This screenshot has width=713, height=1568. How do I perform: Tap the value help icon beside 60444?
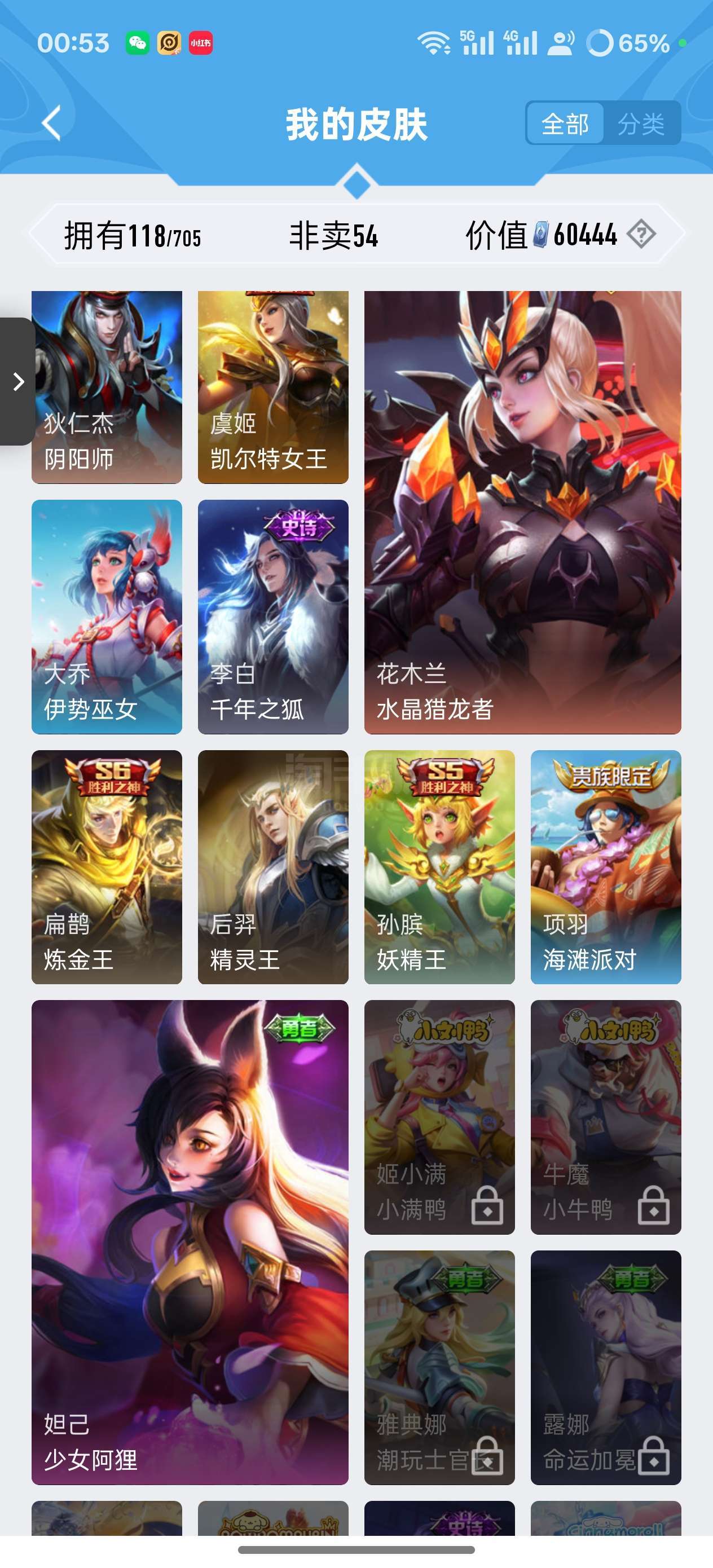[641, 234]
